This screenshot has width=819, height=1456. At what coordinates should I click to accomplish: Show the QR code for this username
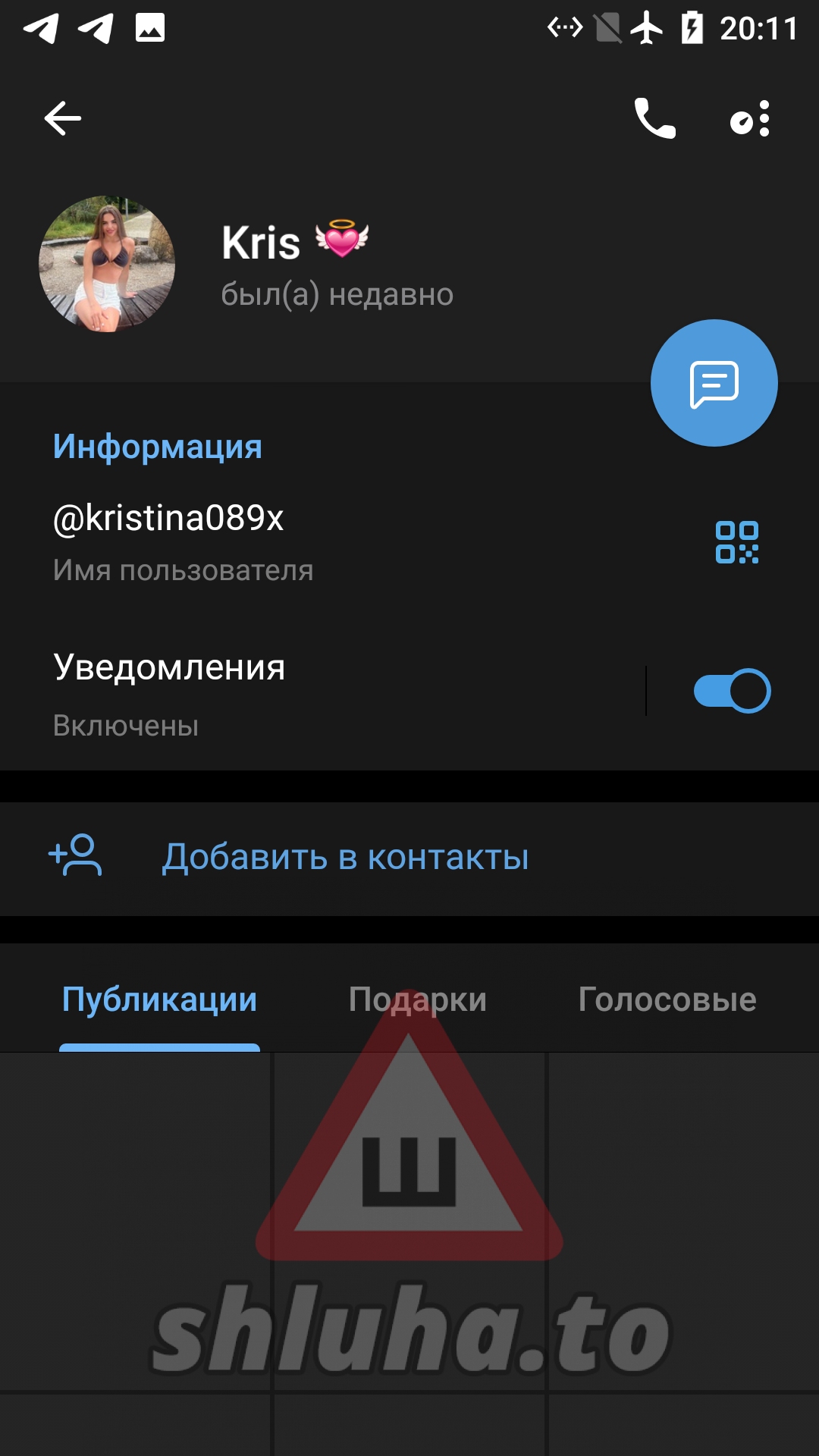(737, 542)
